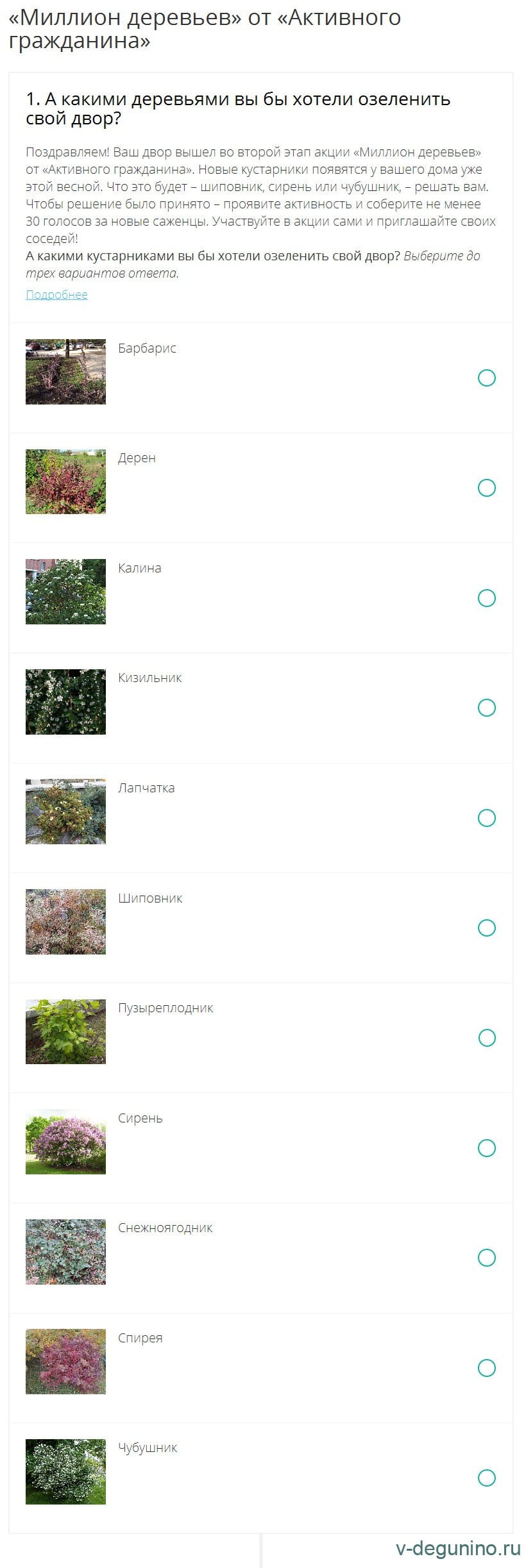526x1568 pixels.
Task: Pick the Калина option
Action: (487, 598)
